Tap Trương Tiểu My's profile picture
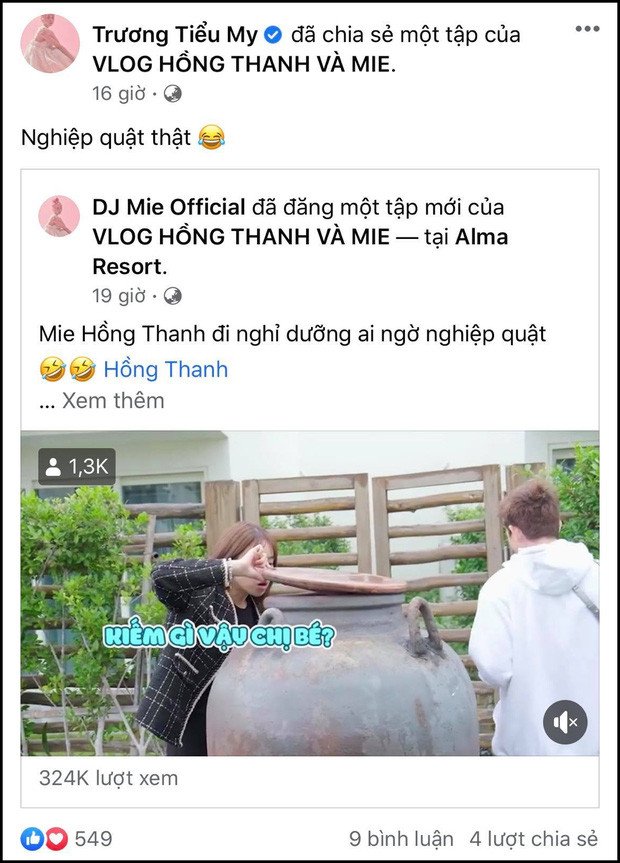This screenshot has height=863, width=620. [49, 43]
